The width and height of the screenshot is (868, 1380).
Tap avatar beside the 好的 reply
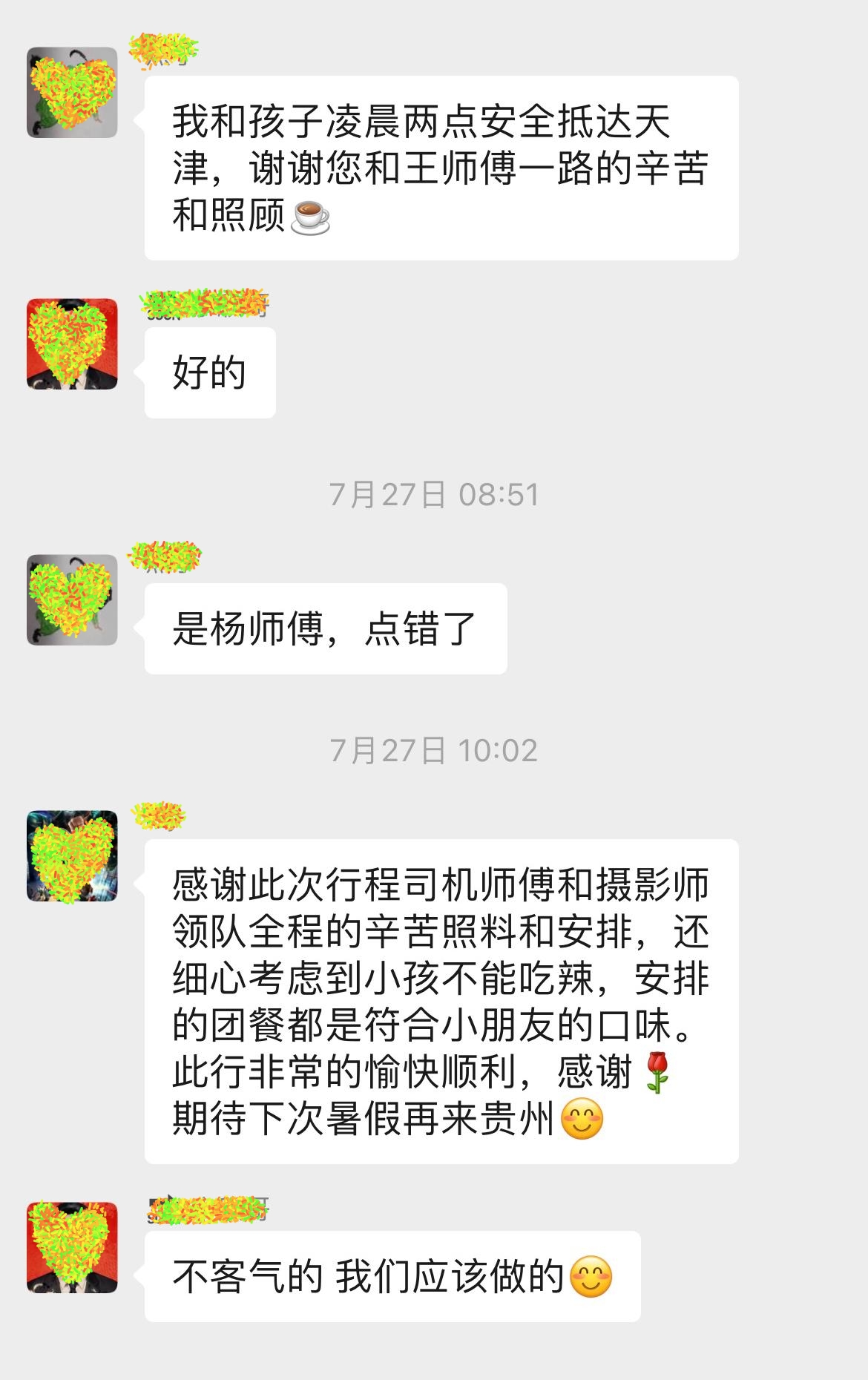[72, 344]
